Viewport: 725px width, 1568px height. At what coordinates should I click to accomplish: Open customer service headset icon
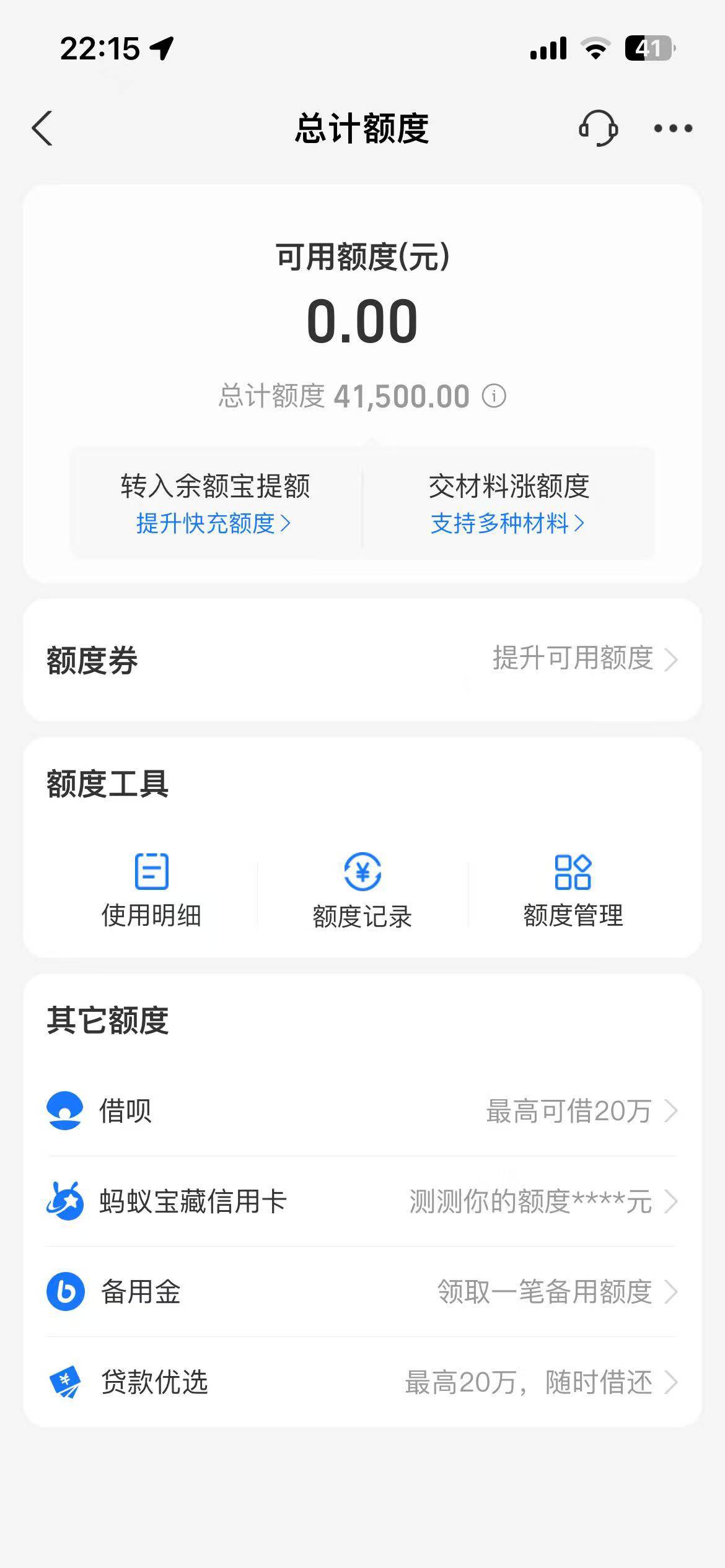pyautogui.click(x=598, y=128)
